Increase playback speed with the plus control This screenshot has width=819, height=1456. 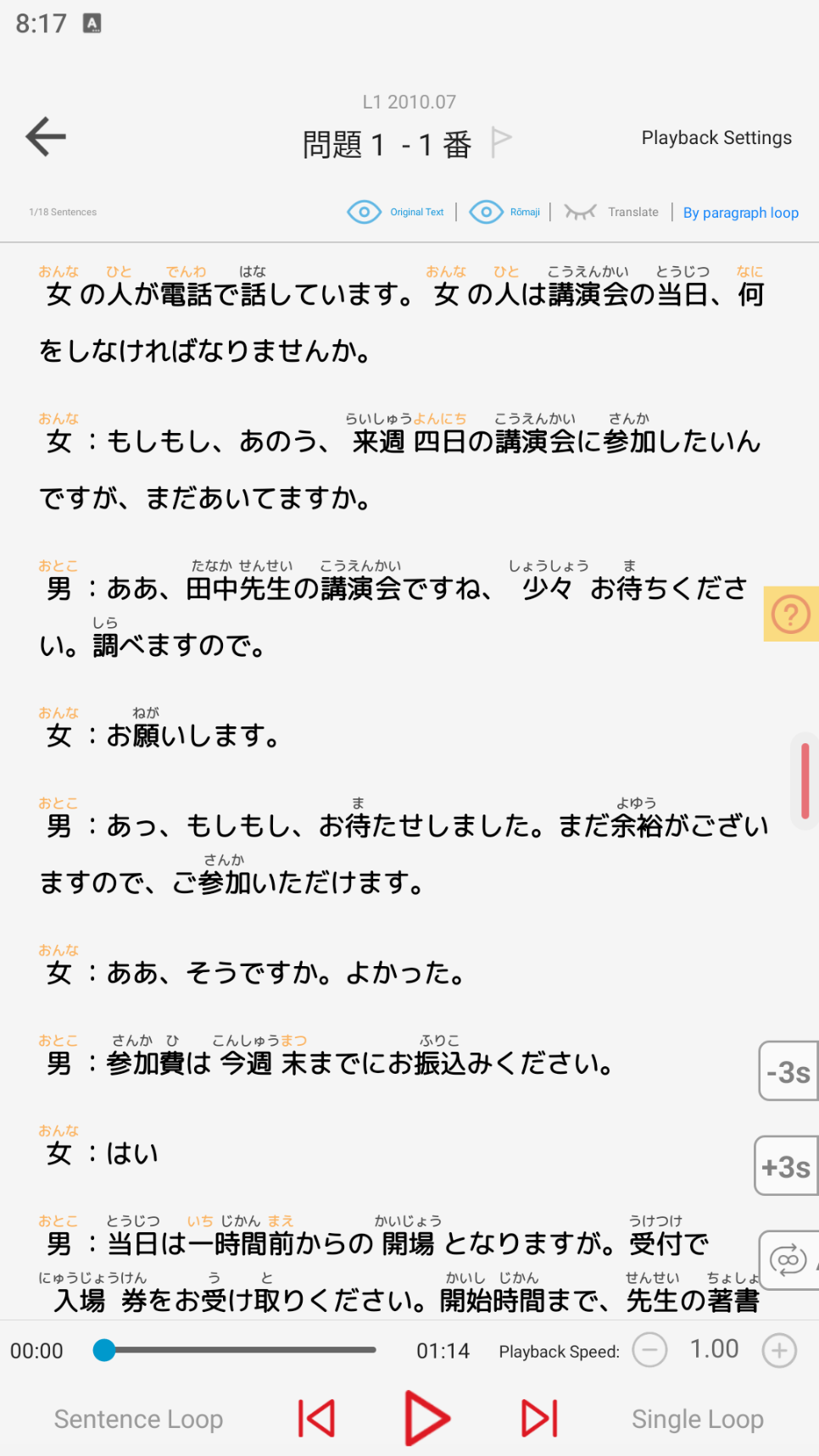click(778, 1350)
